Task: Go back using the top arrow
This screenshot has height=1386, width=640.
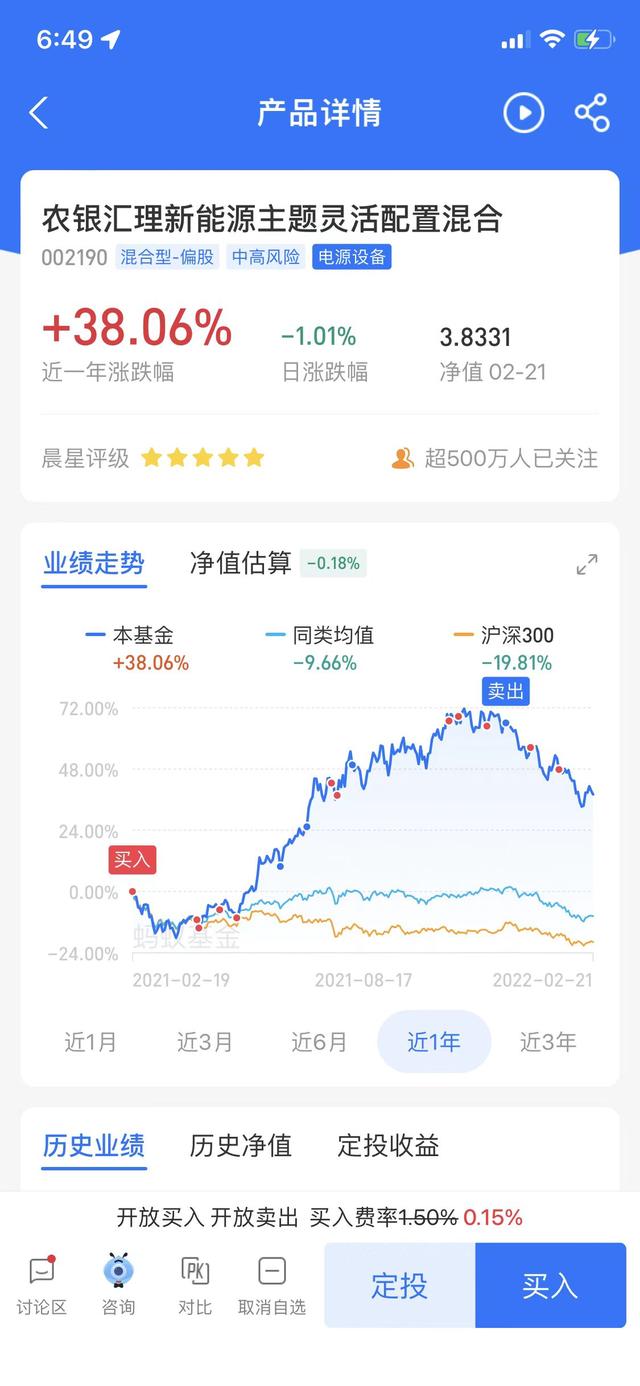Action: tap(39, 113)
